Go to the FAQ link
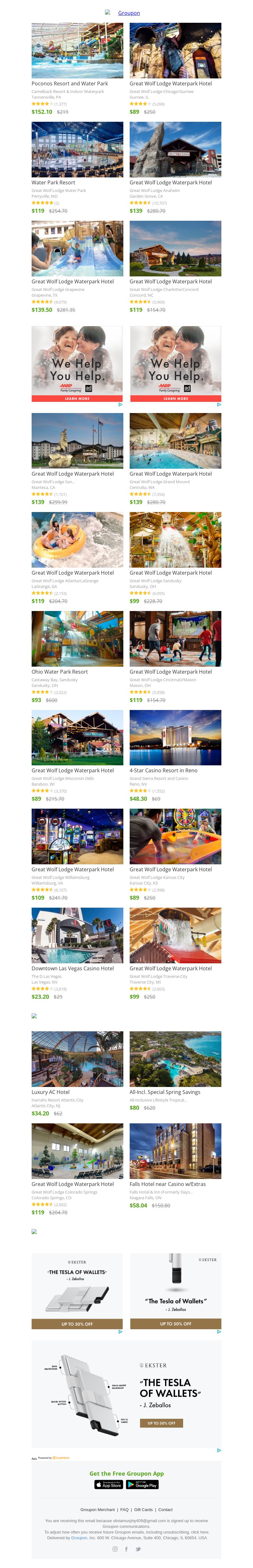The width and height of the screenshot is (253, 1568). point(124,1509)
